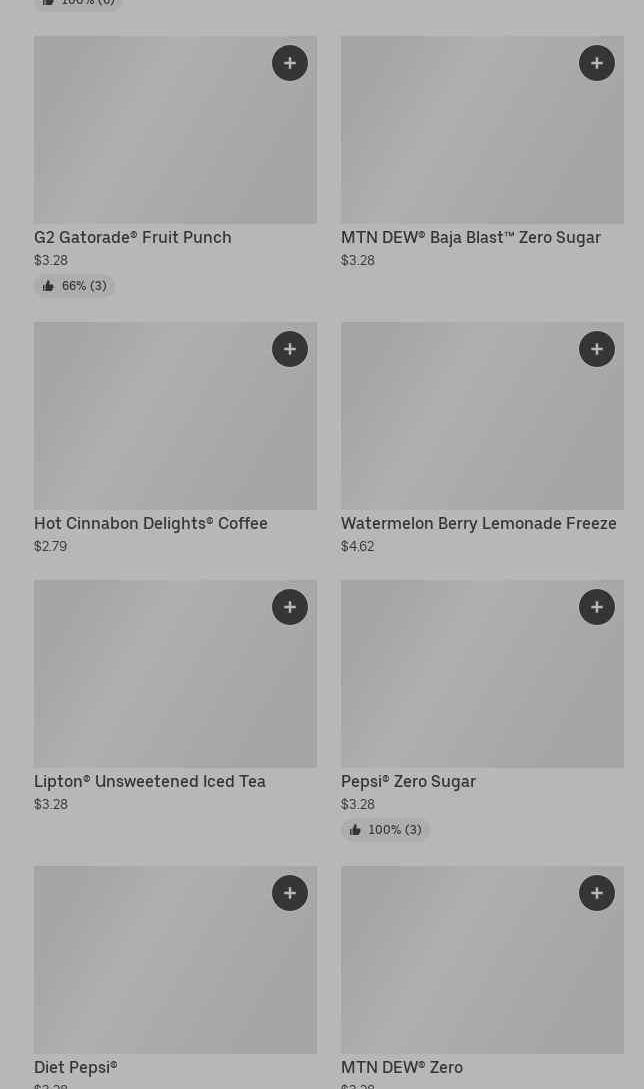Open Hot Cinnabon Delights Coffee item
The height and width of the screenshot is (1089, 644).
click(x=151, y=524)
